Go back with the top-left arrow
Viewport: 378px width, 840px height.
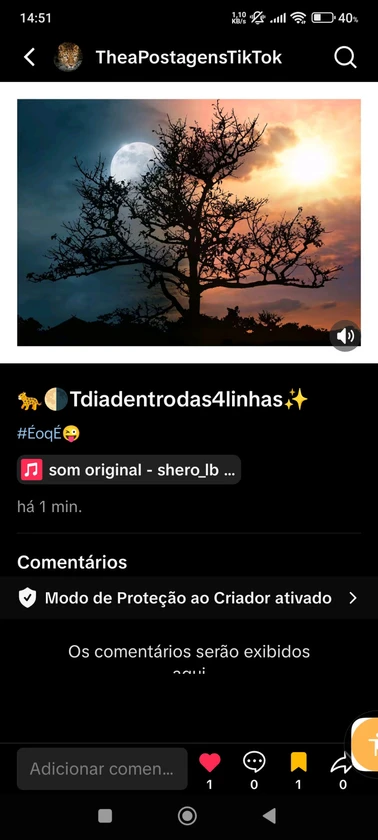point(29,57)
